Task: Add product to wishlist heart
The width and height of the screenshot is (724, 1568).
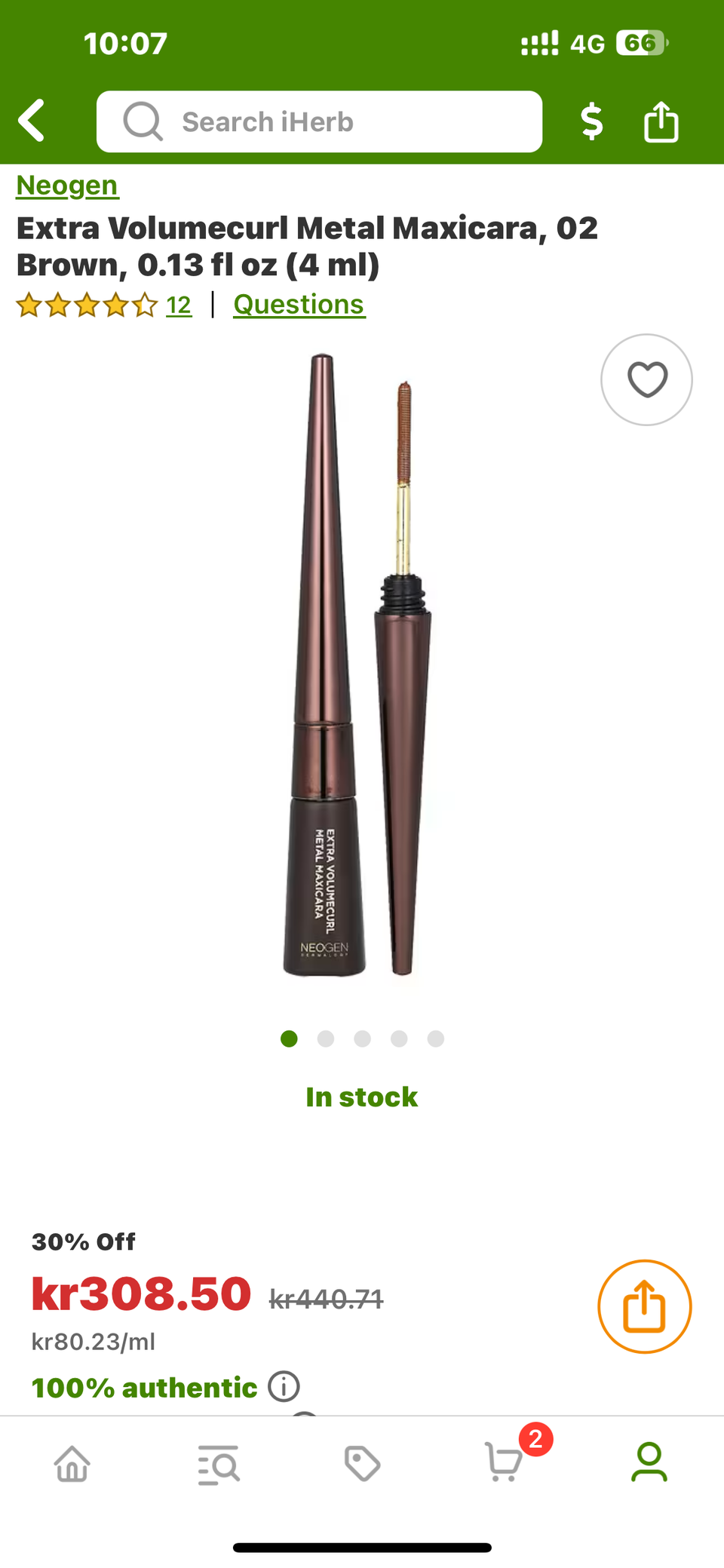Action: point(646,379)
